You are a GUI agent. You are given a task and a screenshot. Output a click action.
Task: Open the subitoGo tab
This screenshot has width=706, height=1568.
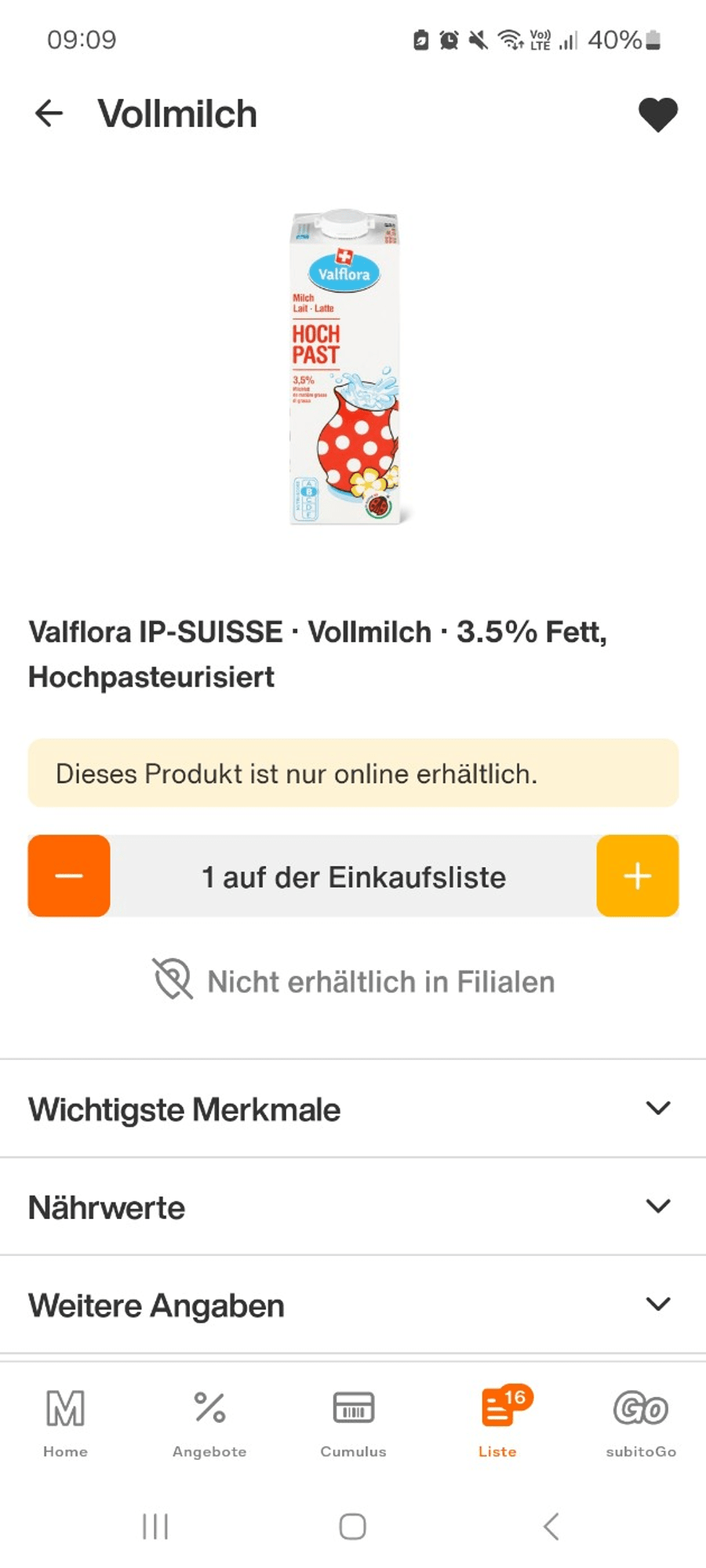tap(641, 1422)
